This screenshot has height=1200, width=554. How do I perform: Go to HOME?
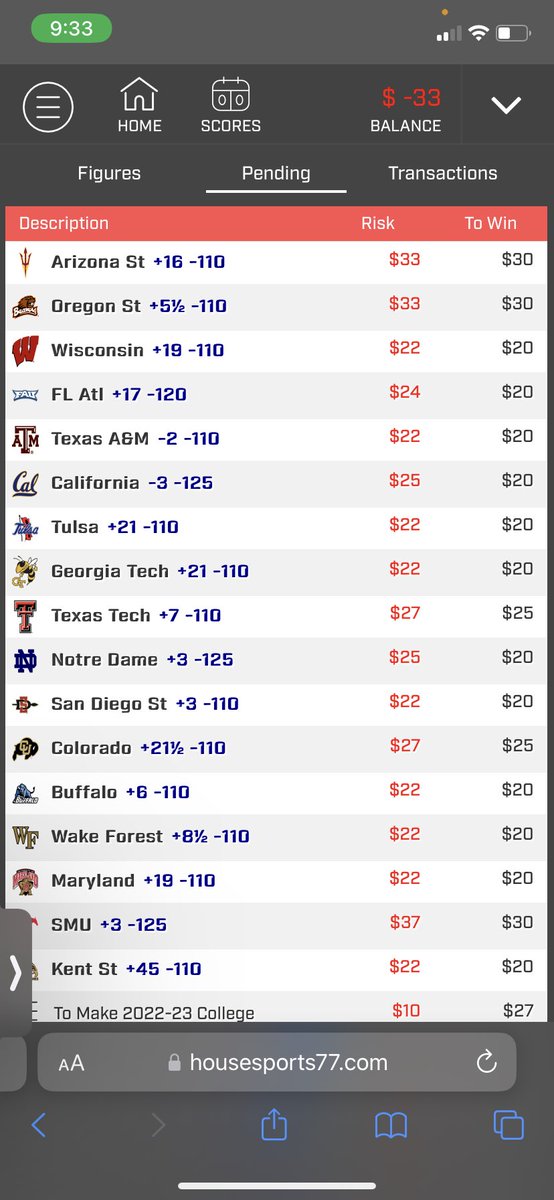140,106
